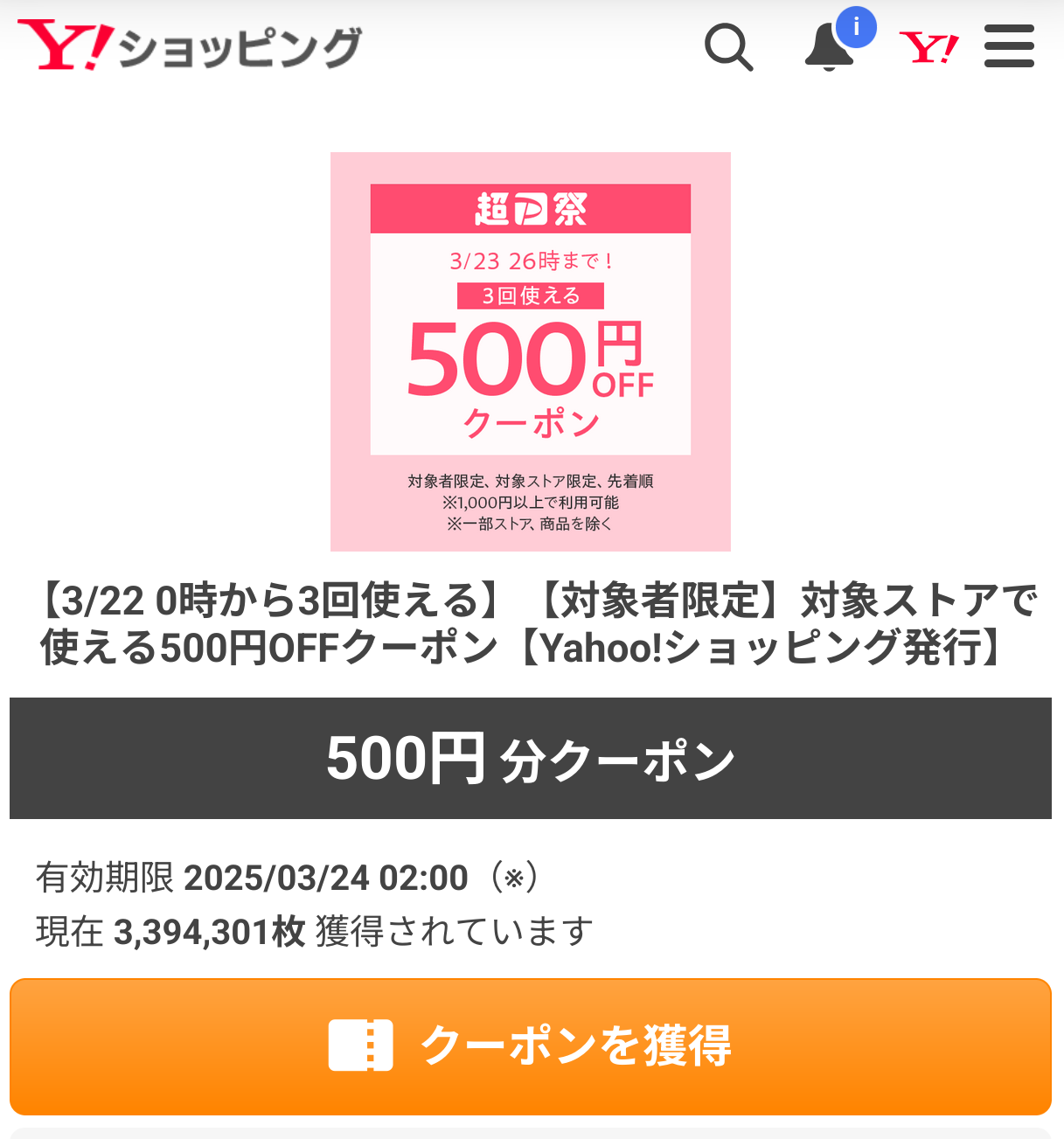The image size is (1064, 1139).
Task: Go to Yahoo! Japan top via red Y! icon
Action: [x=928, y=47]
